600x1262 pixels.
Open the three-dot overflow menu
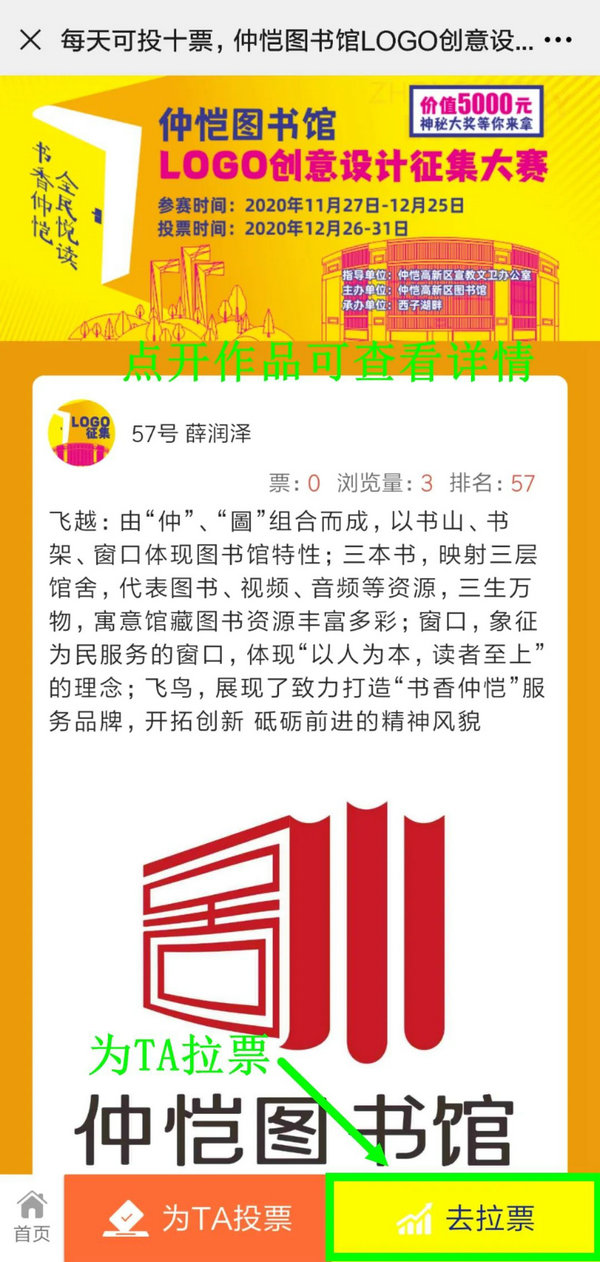point(563,41)
